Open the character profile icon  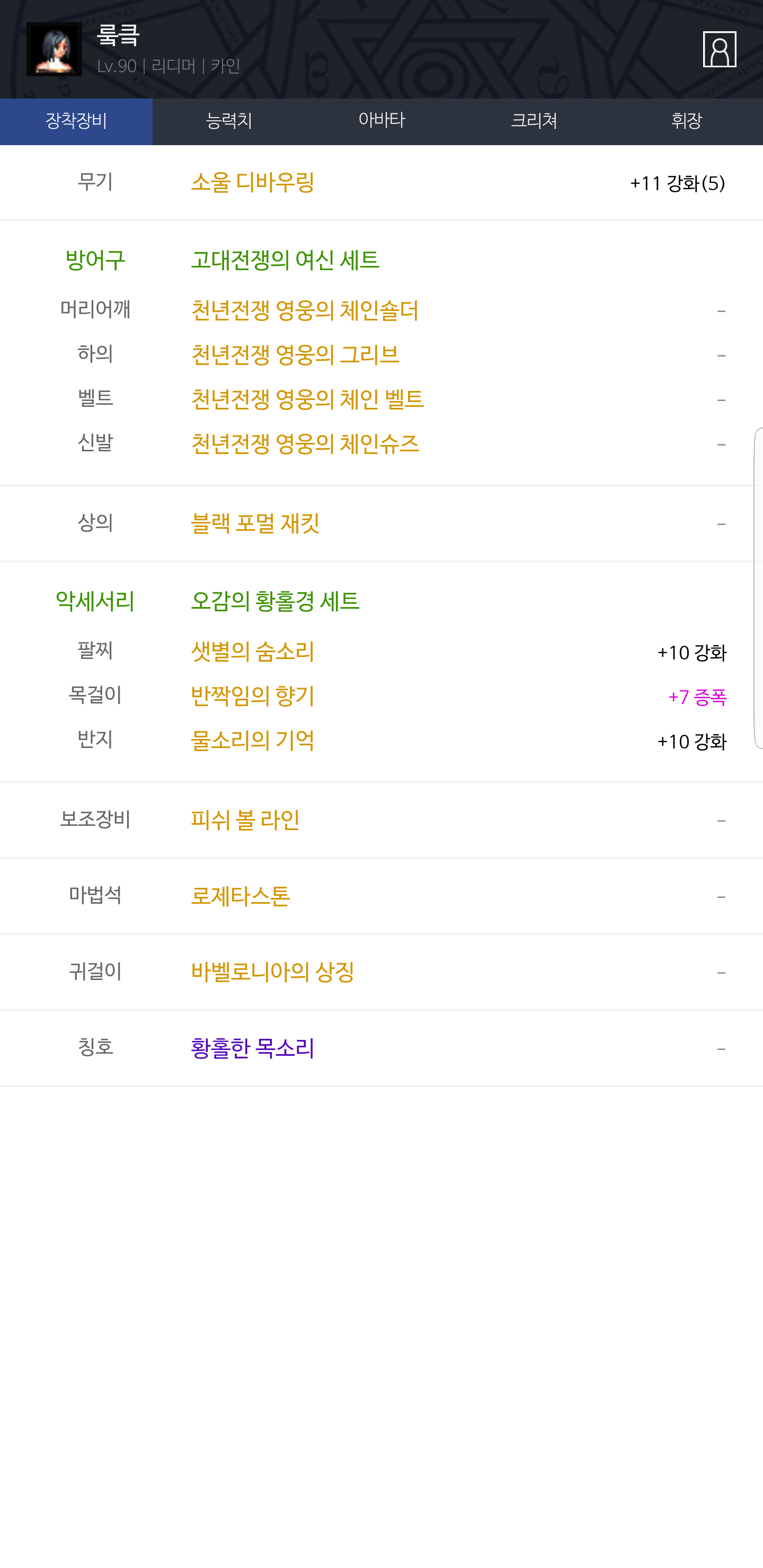click(719, 49)
